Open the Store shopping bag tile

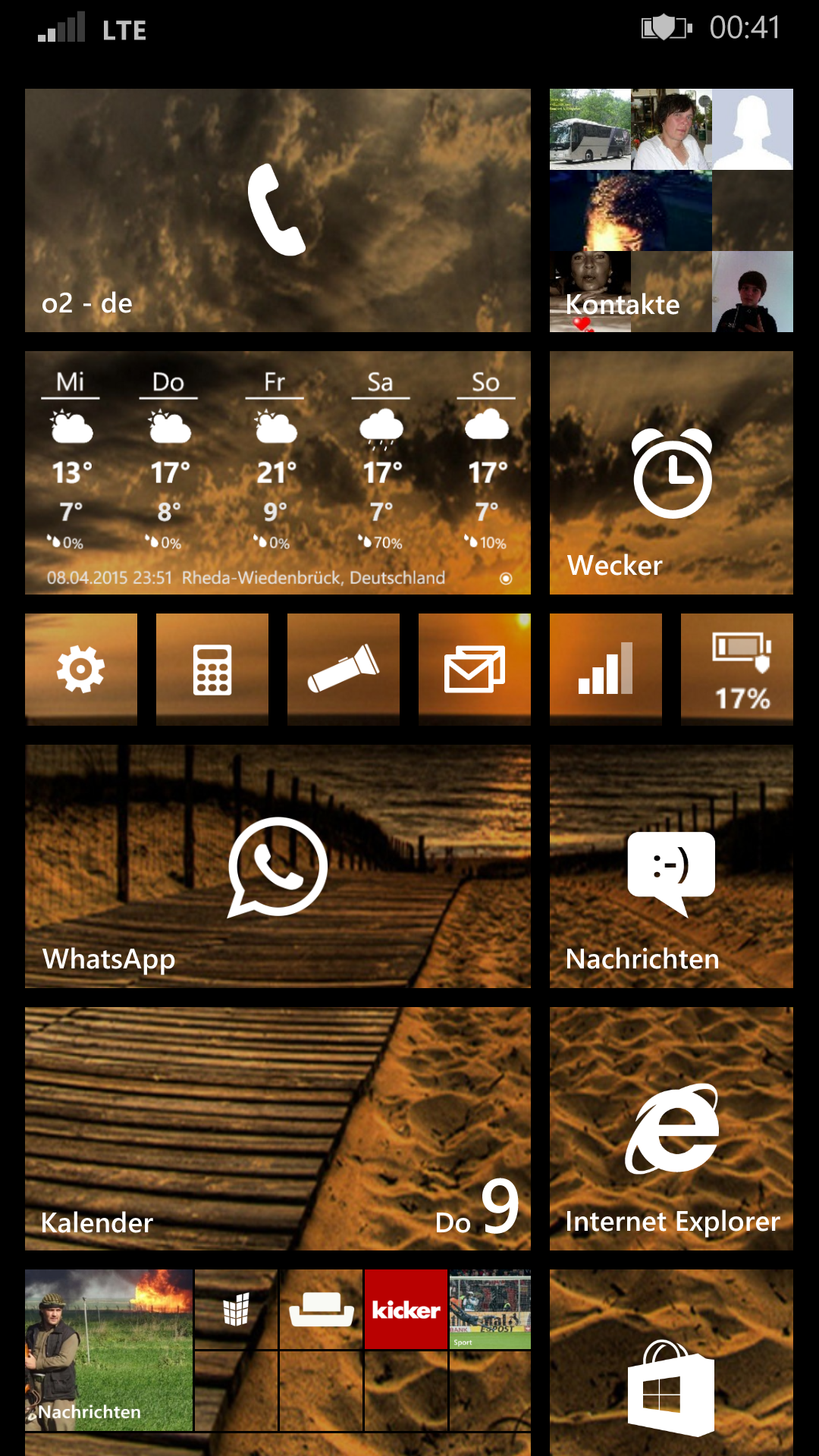tap(671, 1365)
